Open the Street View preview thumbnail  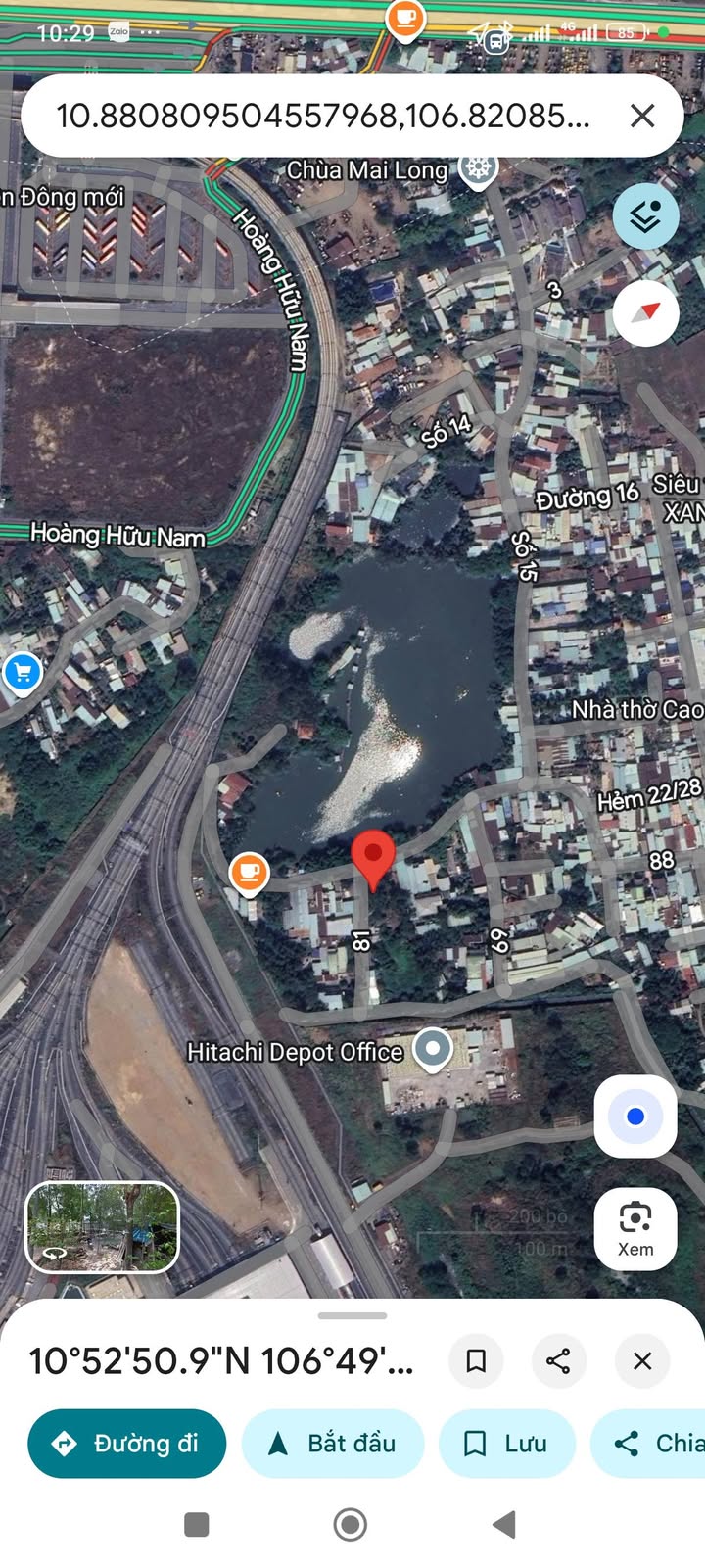102,1227
